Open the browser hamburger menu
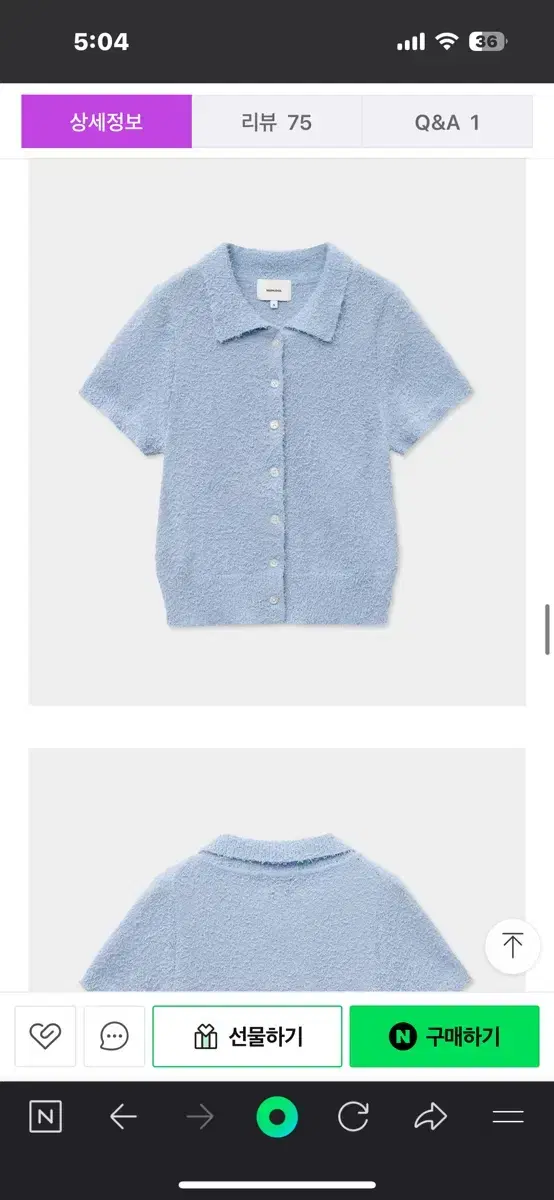Screen dimensions: 554x1200 point(508,1117)
